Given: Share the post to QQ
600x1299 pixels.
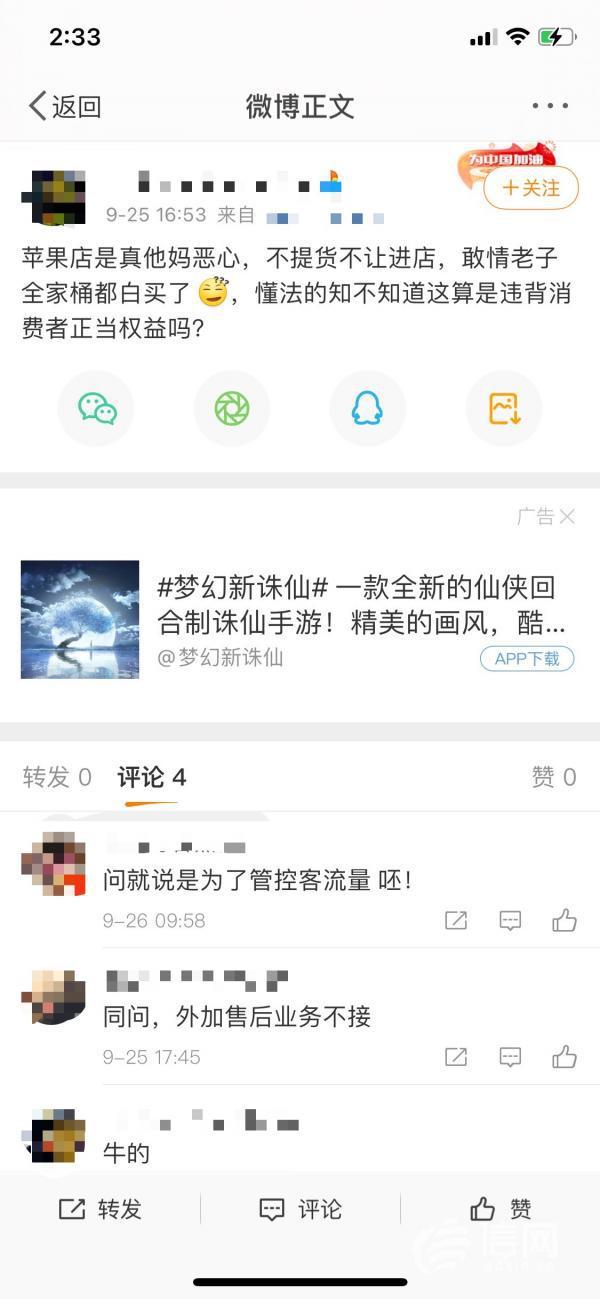Looking at the screenshot, I should coord(367,408).
